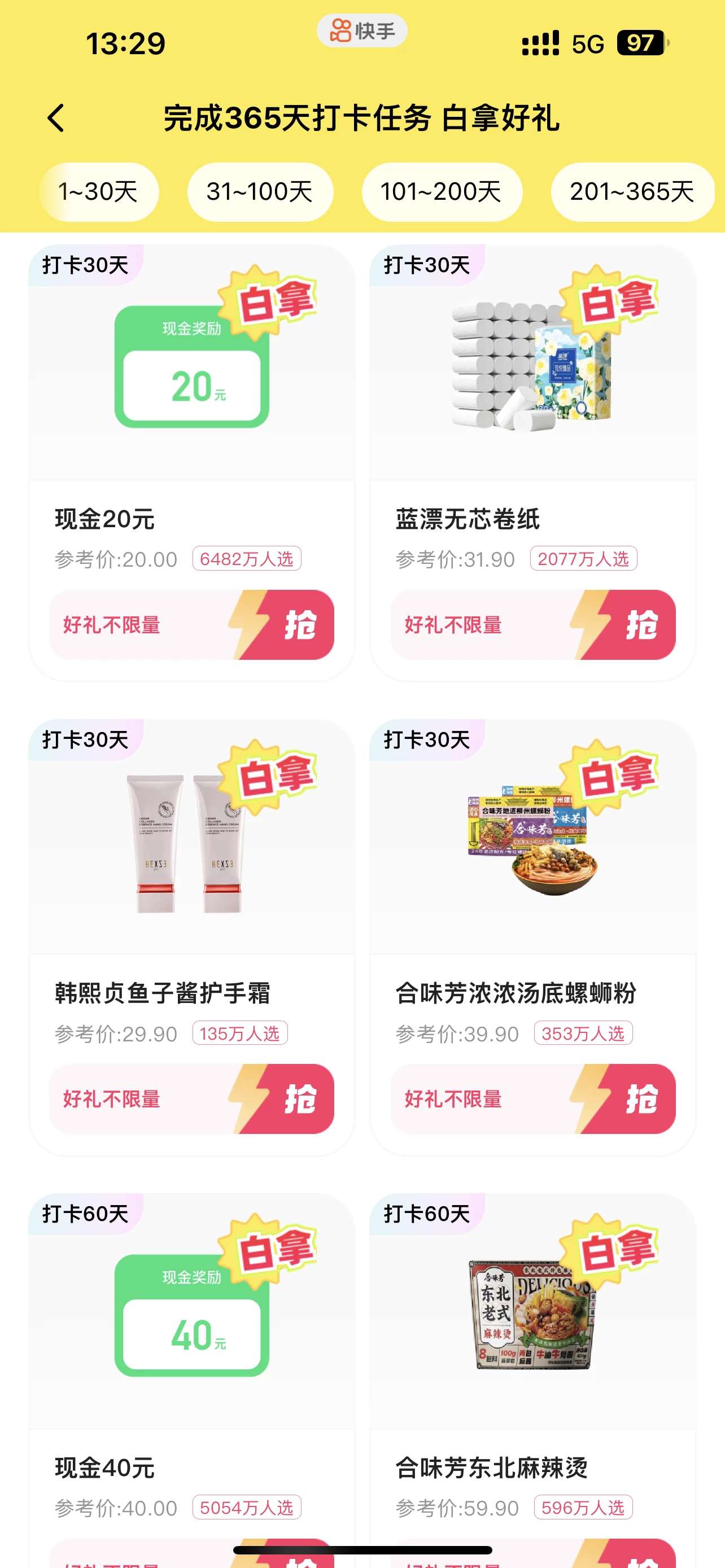Go back using the top-left arrow
Image resolution: width=725 pixels, height=1568 pixels.
coord(56,118)
